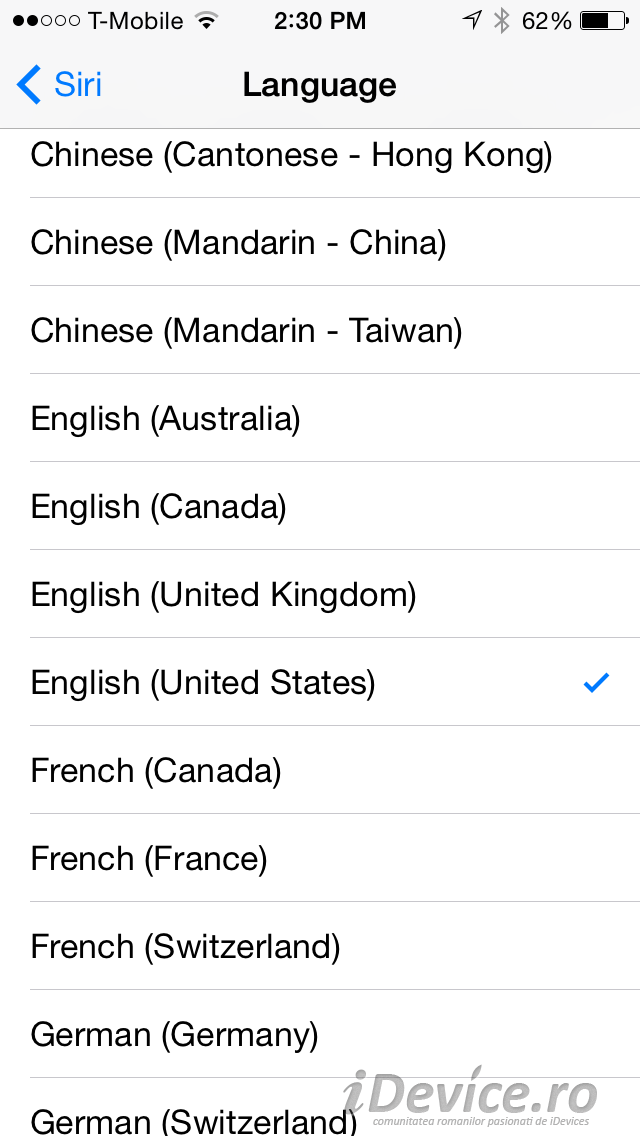The height and width of the screenshot is (1136, 640).
Task: Select English (Canada)
Action: point(320,506)
